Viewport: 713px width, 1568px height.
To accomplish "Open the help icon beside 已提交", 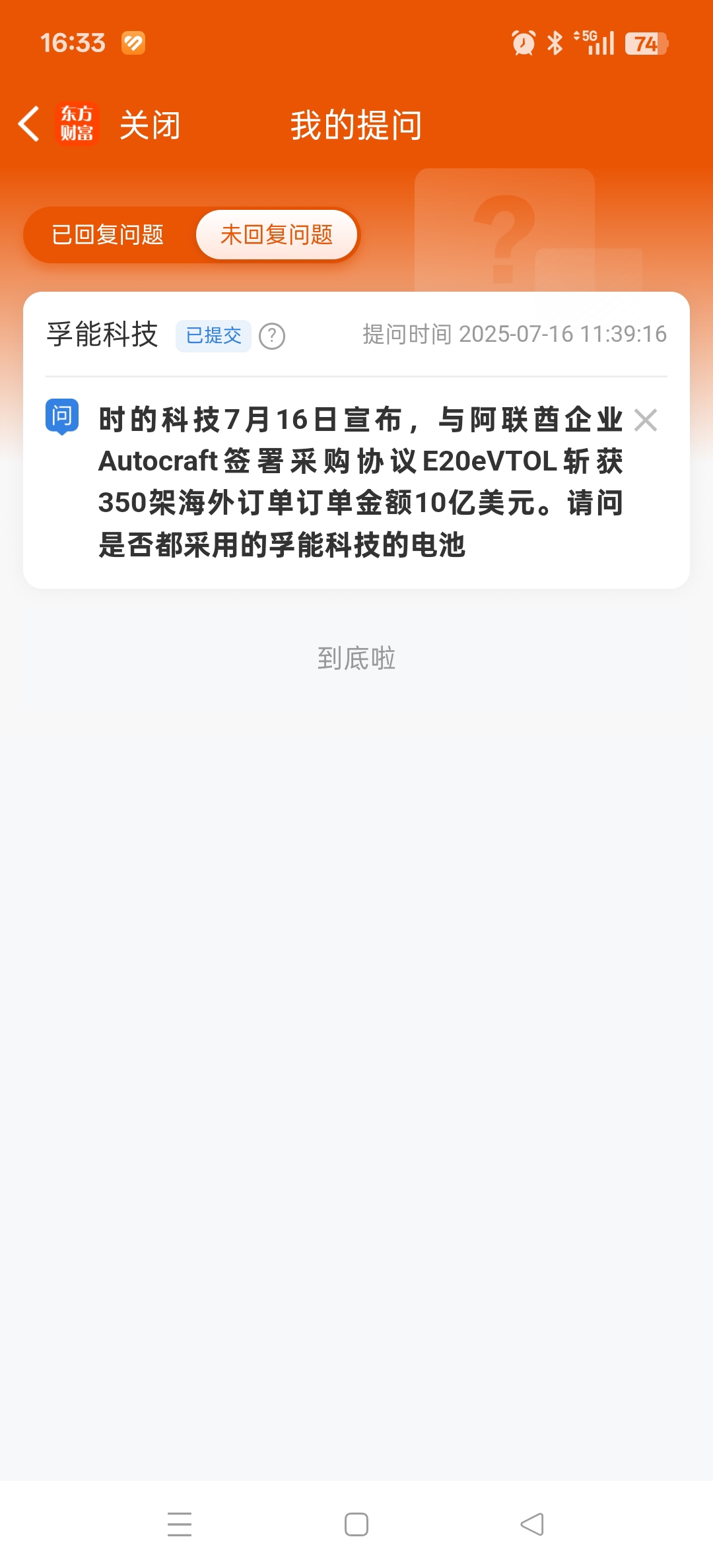I will coord(272,336).
